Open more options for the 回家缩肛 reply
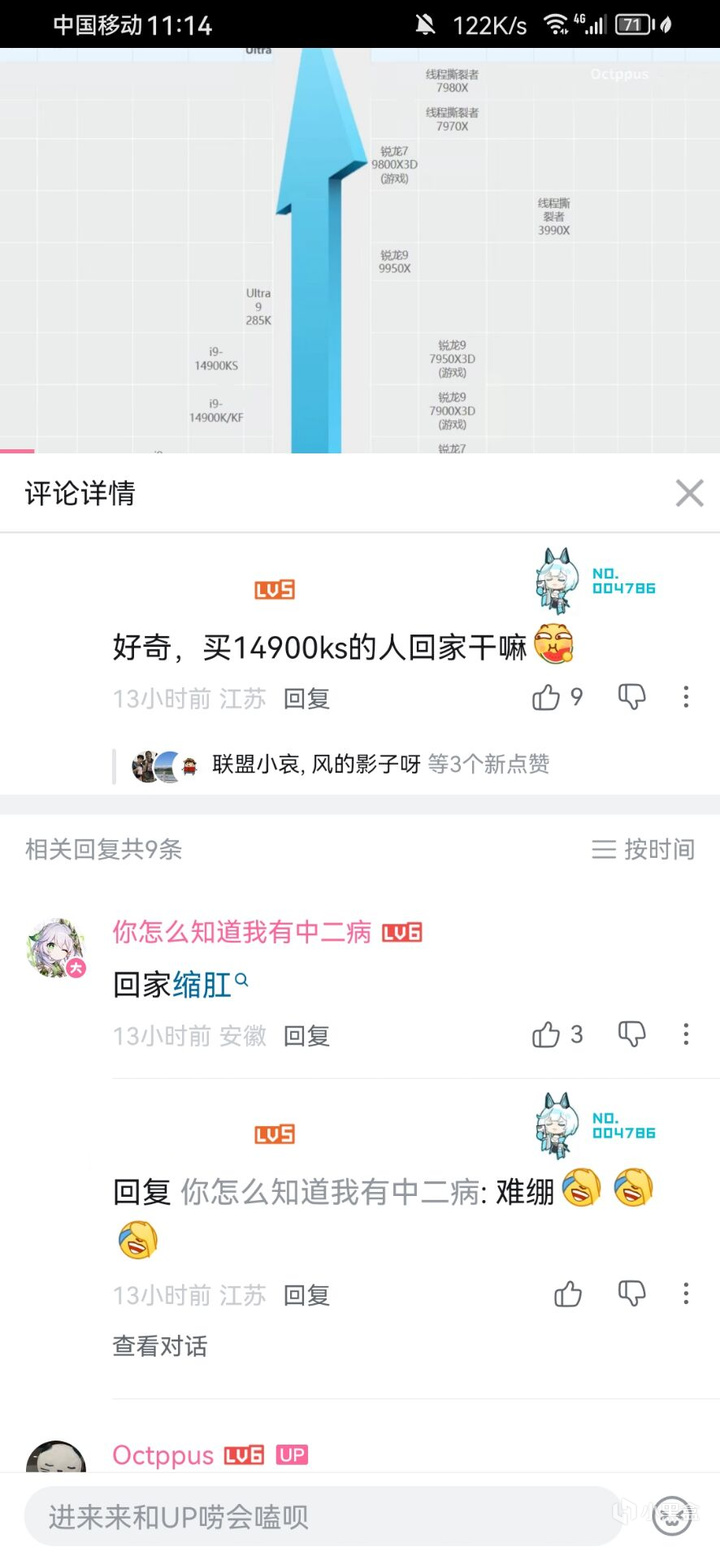This screenshot has height=1560, width=720. tap(686, 1034)
